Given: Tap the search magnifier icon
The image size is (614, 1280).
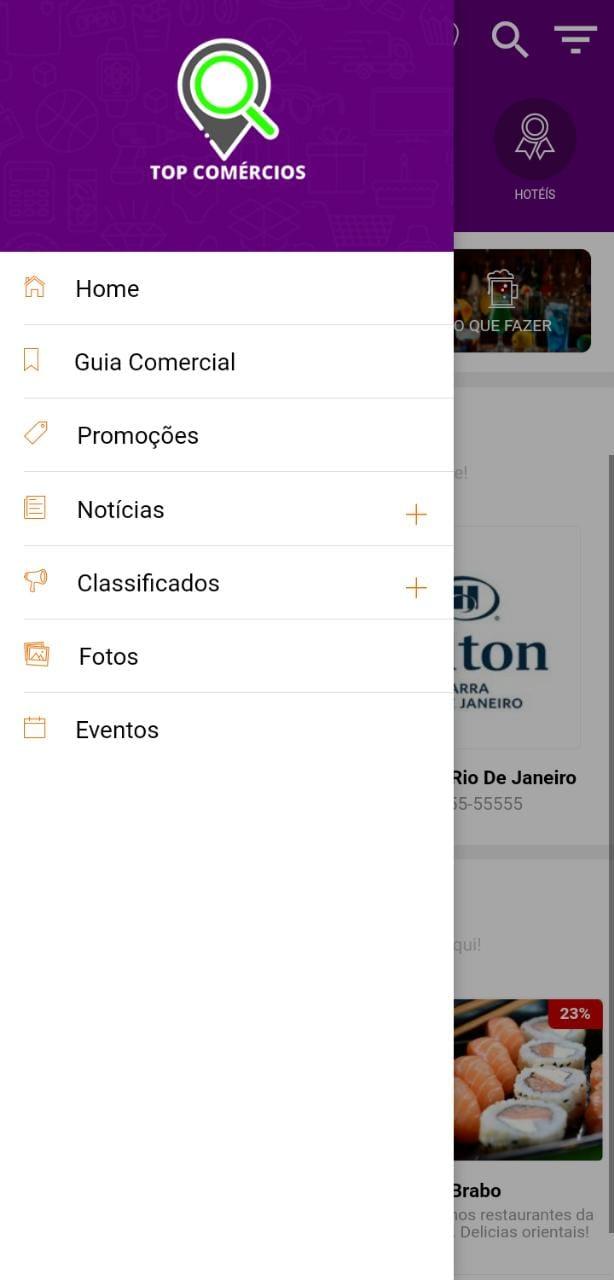Looking at the screenshot, I should [x=510, y=40].
